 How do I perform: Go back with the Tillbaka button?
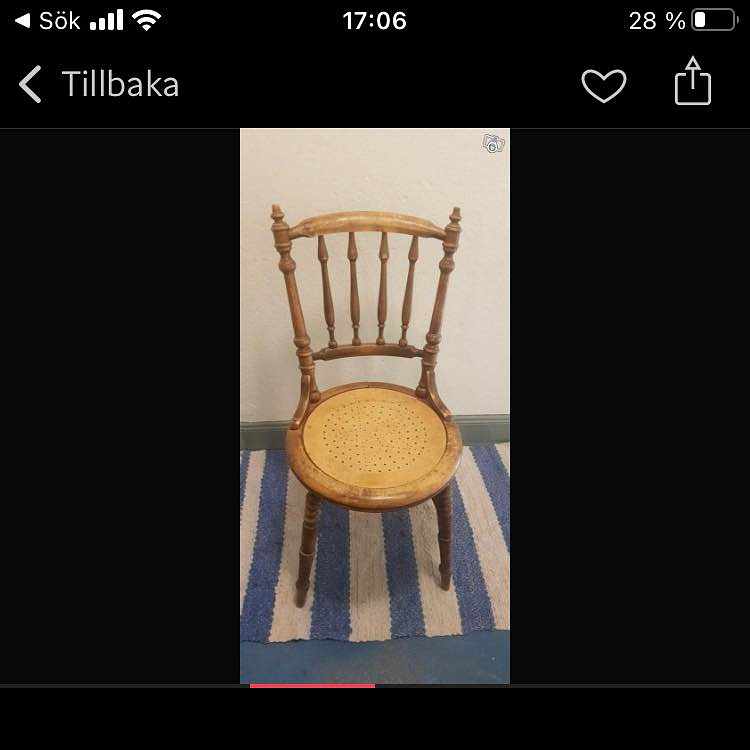point(99,85)
